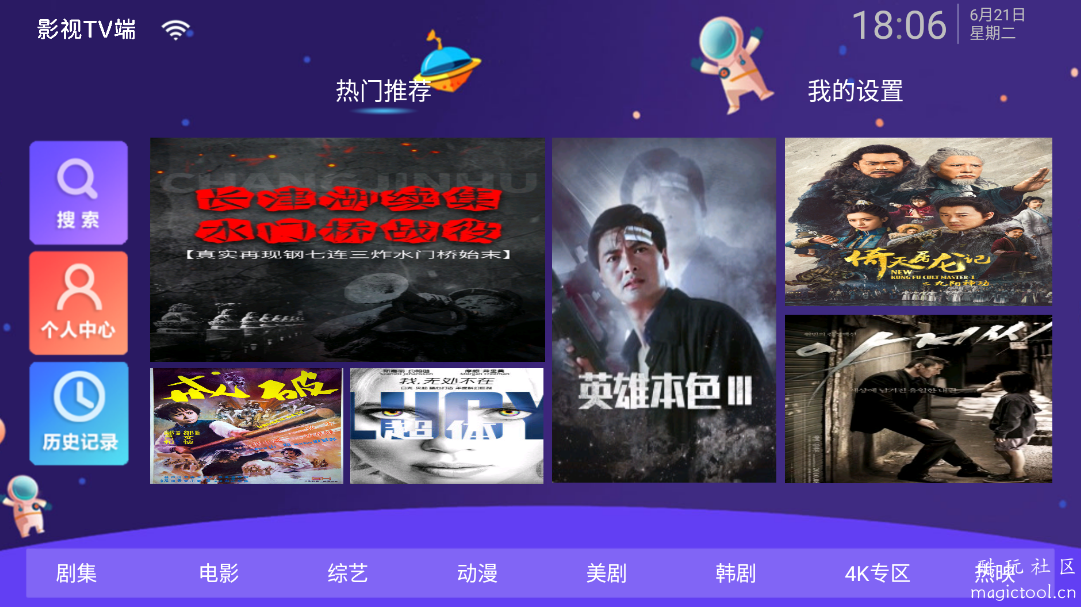The height and width of the screenshot is (607, 1081).
Task: Select the 4K专区 category
Action: [877, 574]
